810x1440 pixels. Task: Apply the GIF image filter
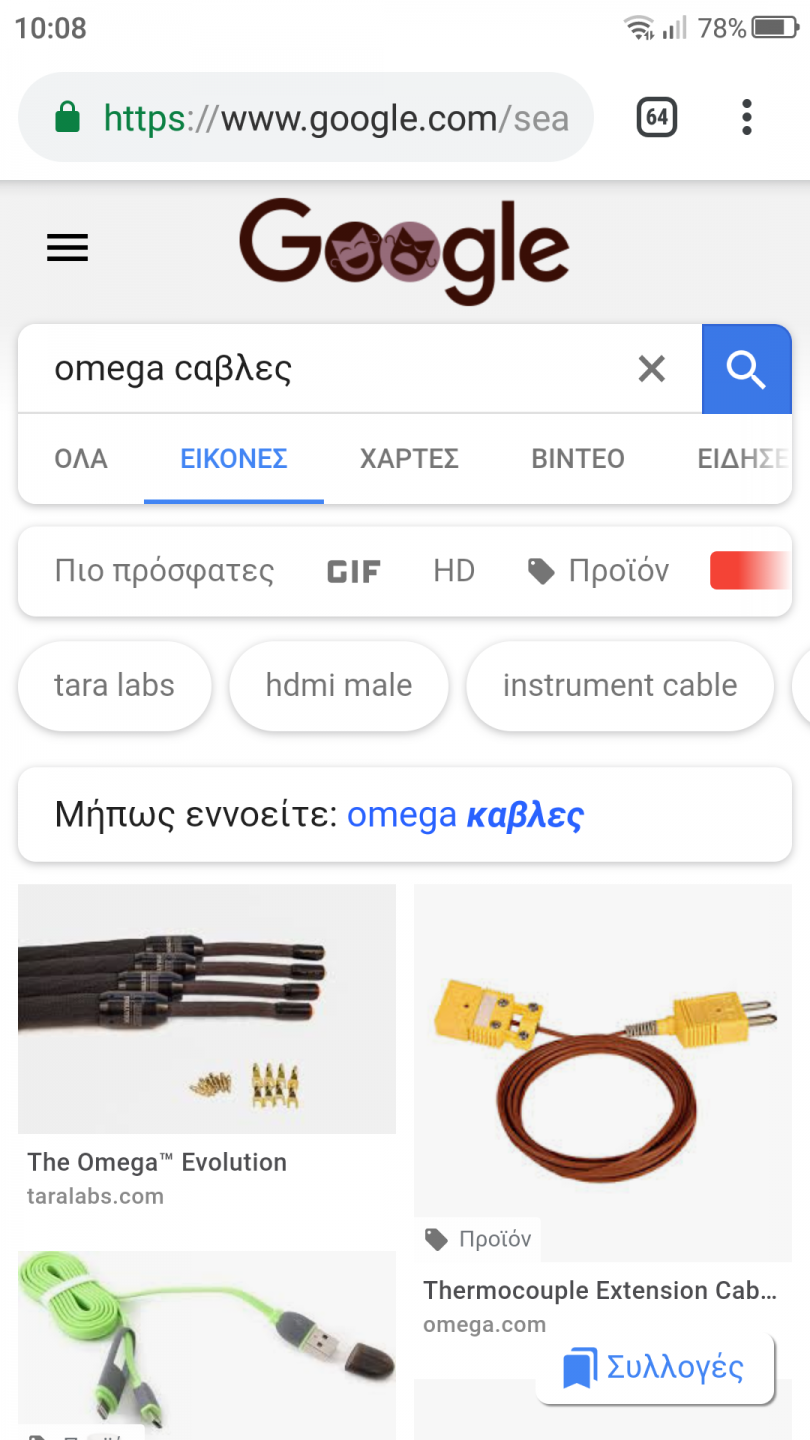tap(353, 572)
